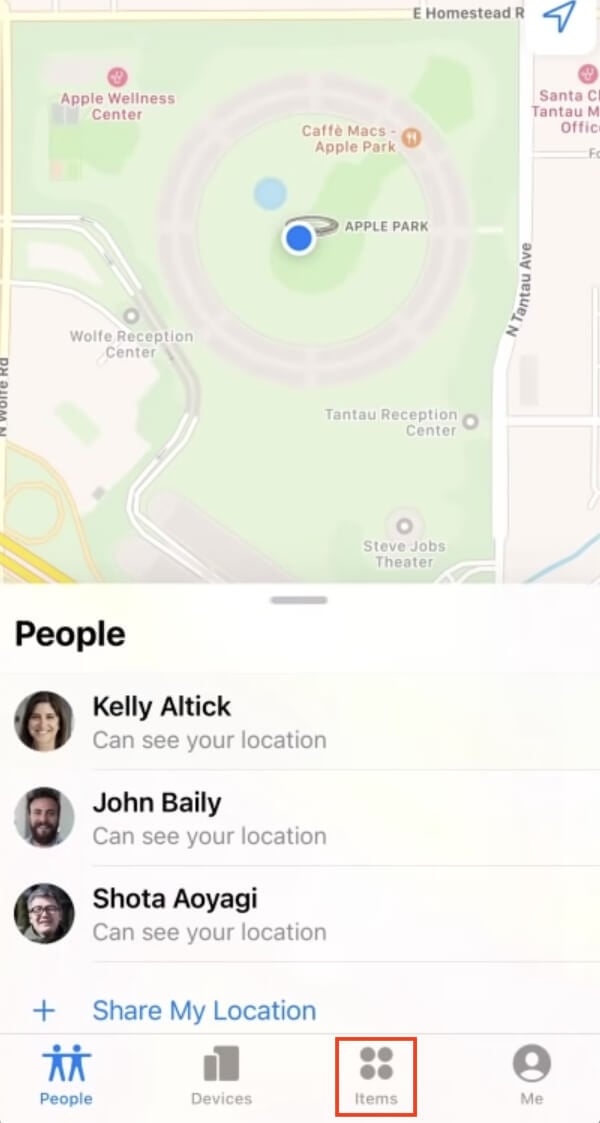This screenshot has height=1123, width=600.
Task: Tap the Apple Wellness Center pin
Action: 117,77
